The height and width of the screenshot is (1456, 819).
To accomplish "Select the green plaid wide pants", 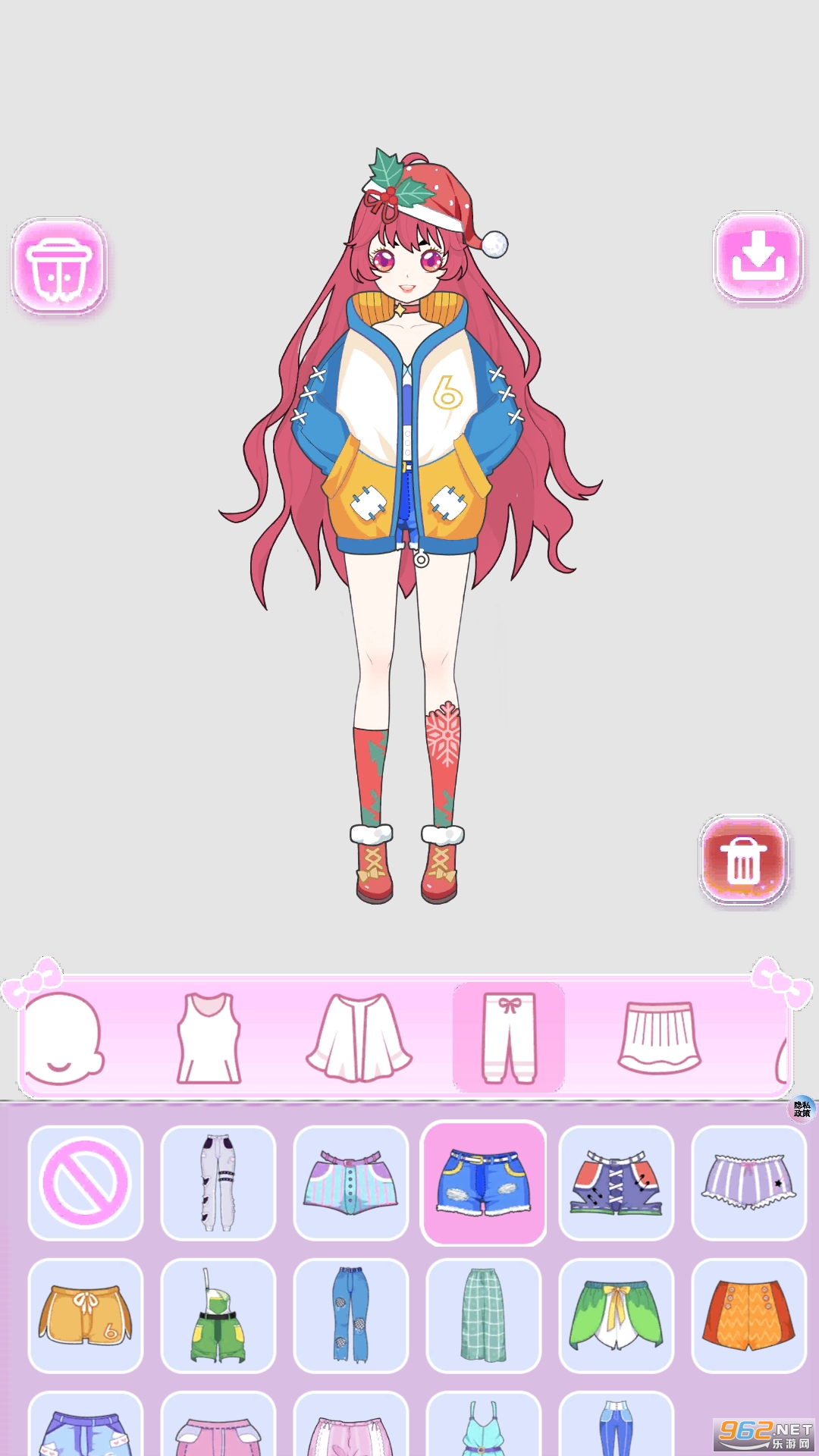I will pos(483,1315).
